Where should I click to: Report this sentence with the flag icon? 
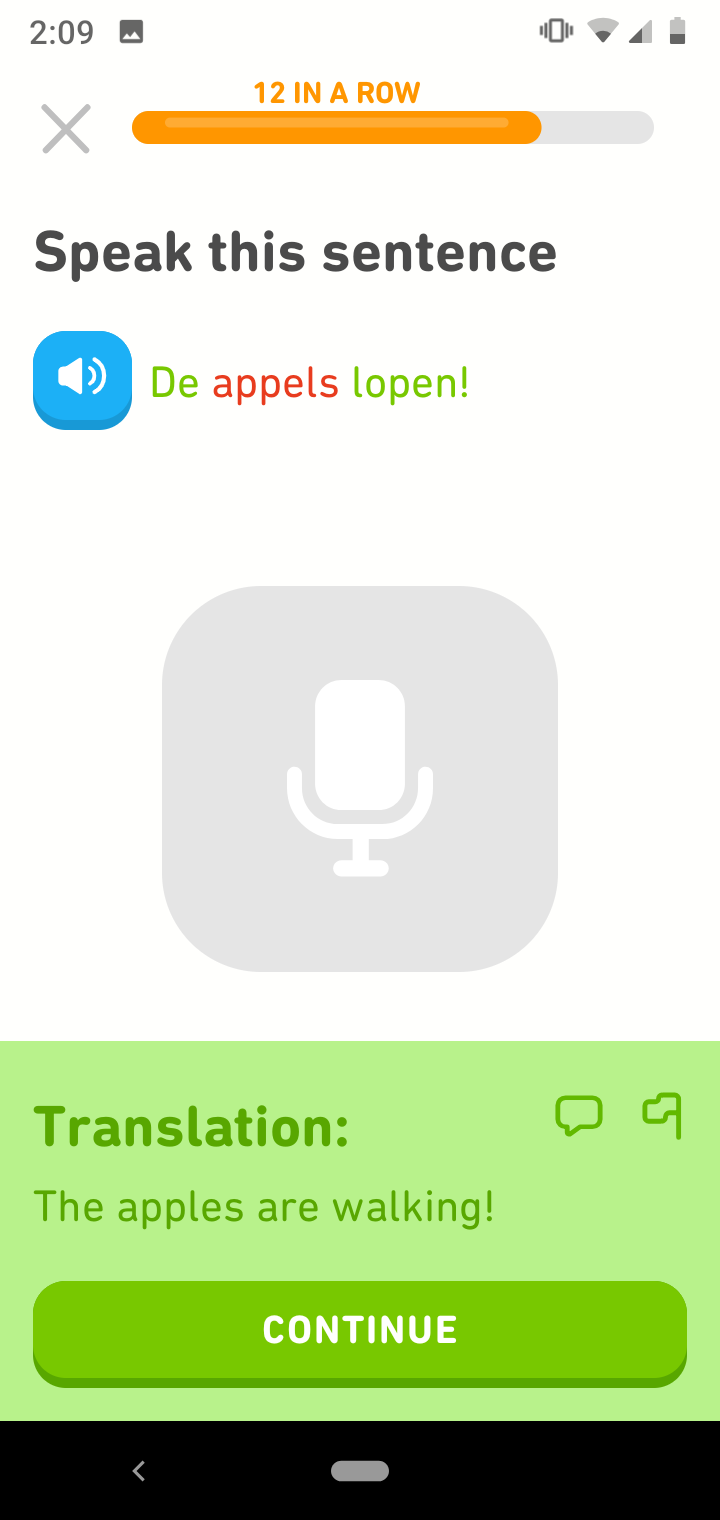point(662,1115)
